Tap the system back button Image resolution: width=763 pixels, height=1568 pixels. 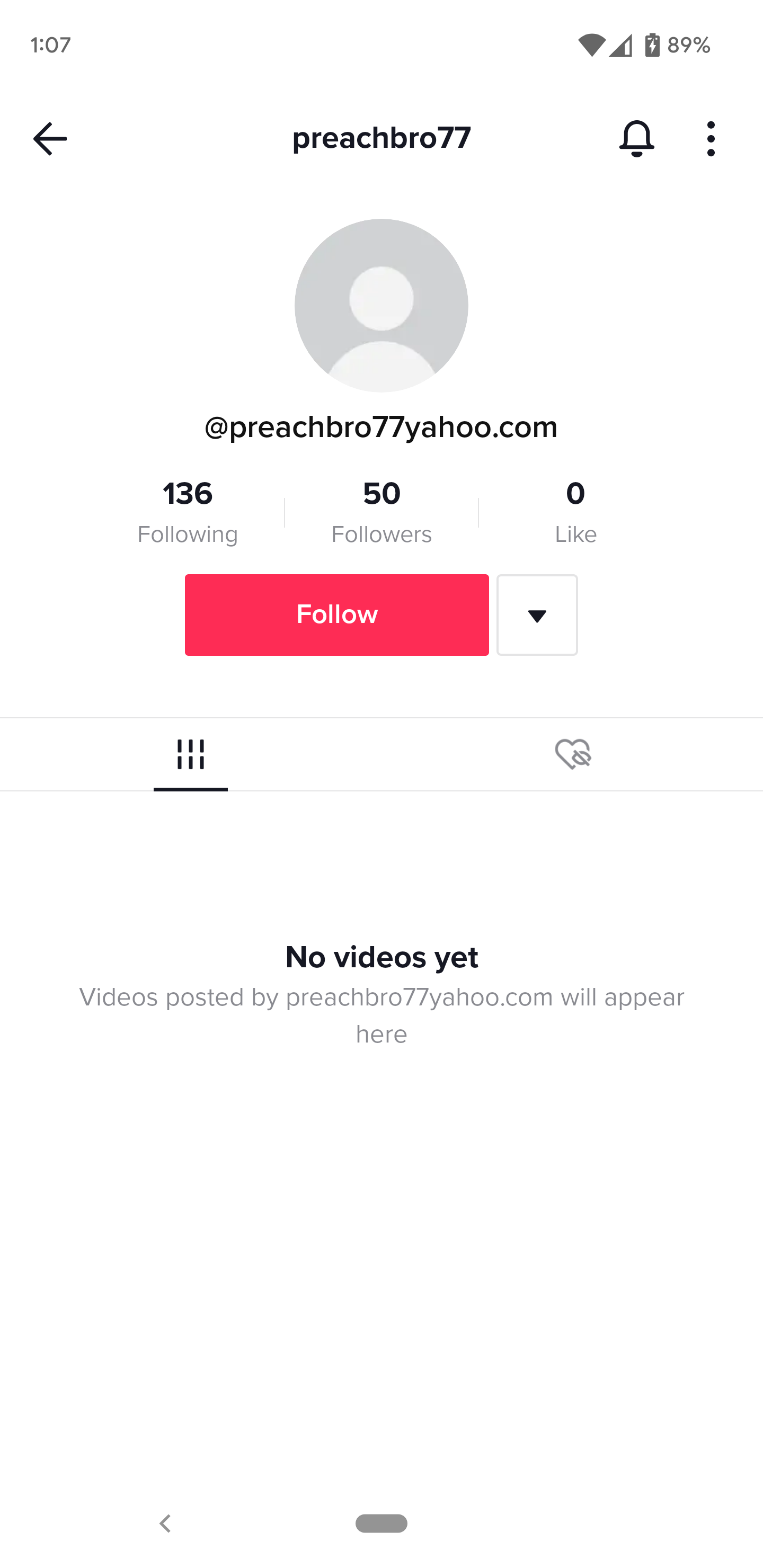165,1524
